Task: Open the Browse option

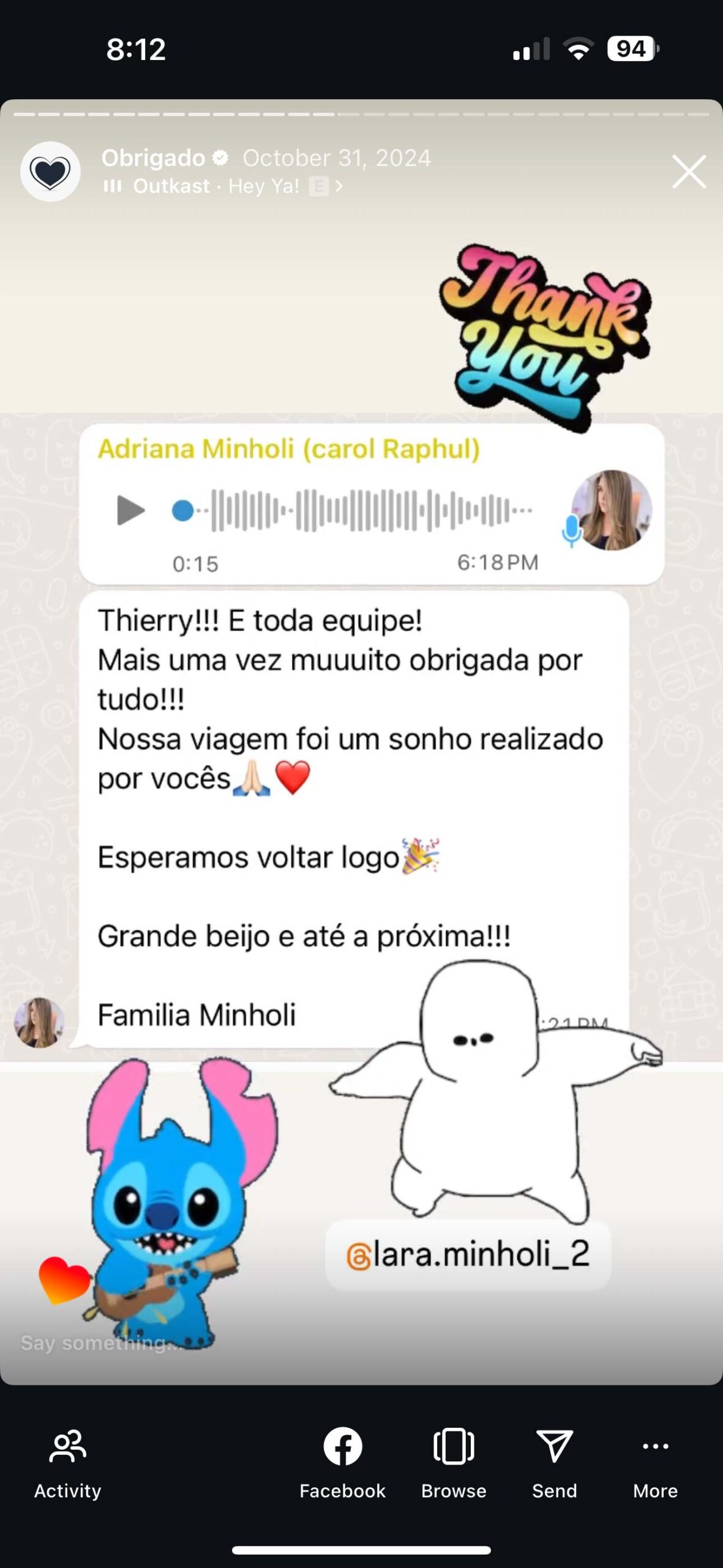Action: click(454, 1465)
